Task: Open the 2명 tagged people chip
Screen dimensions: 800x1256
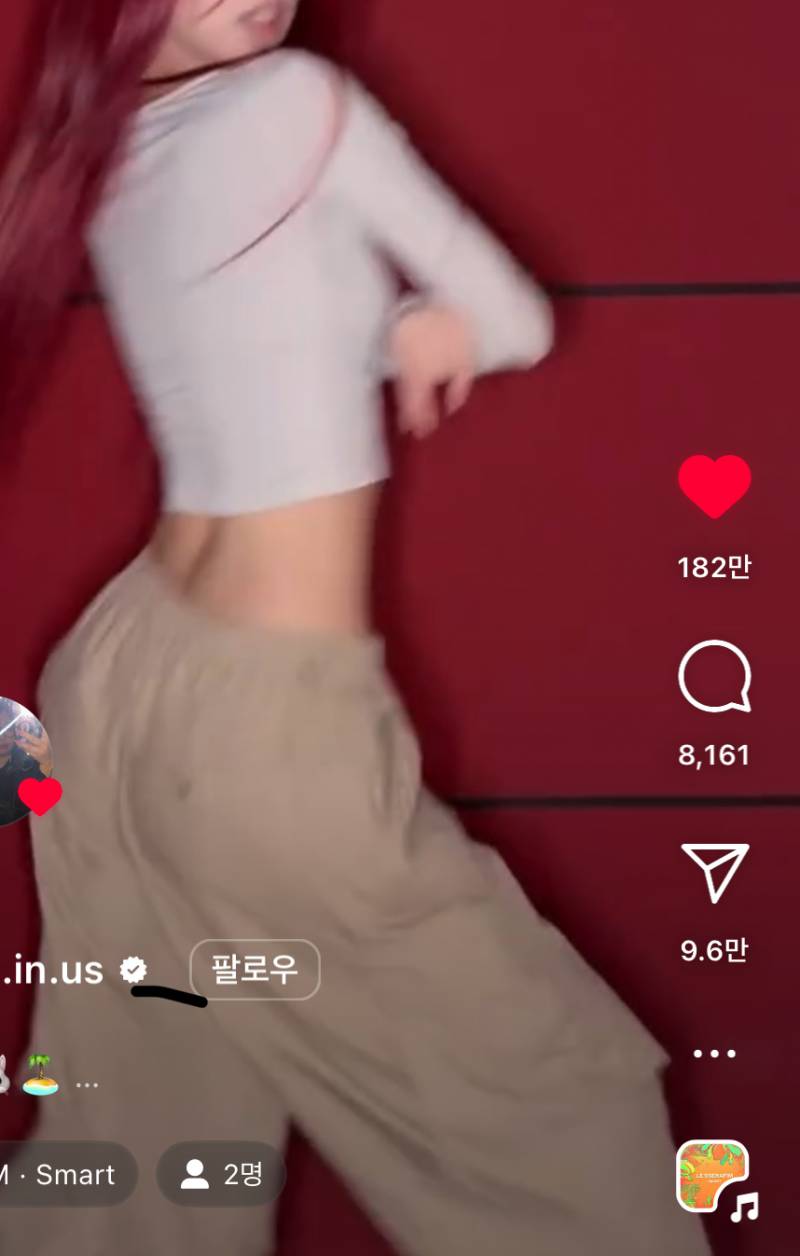Action: (221, 1174)
